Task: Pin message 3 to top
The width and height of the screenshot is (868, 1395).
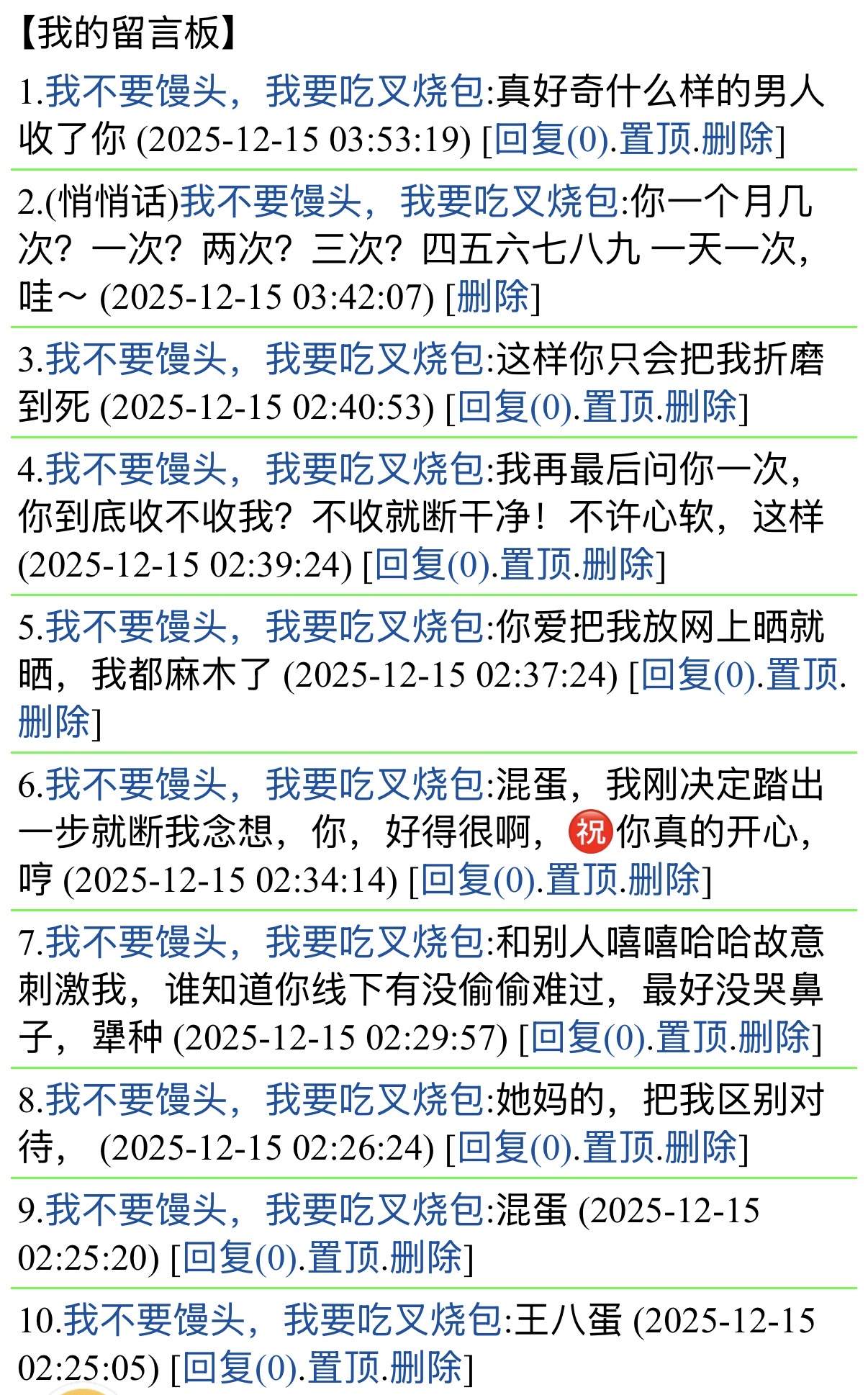Action: click(x=618, y=406)
